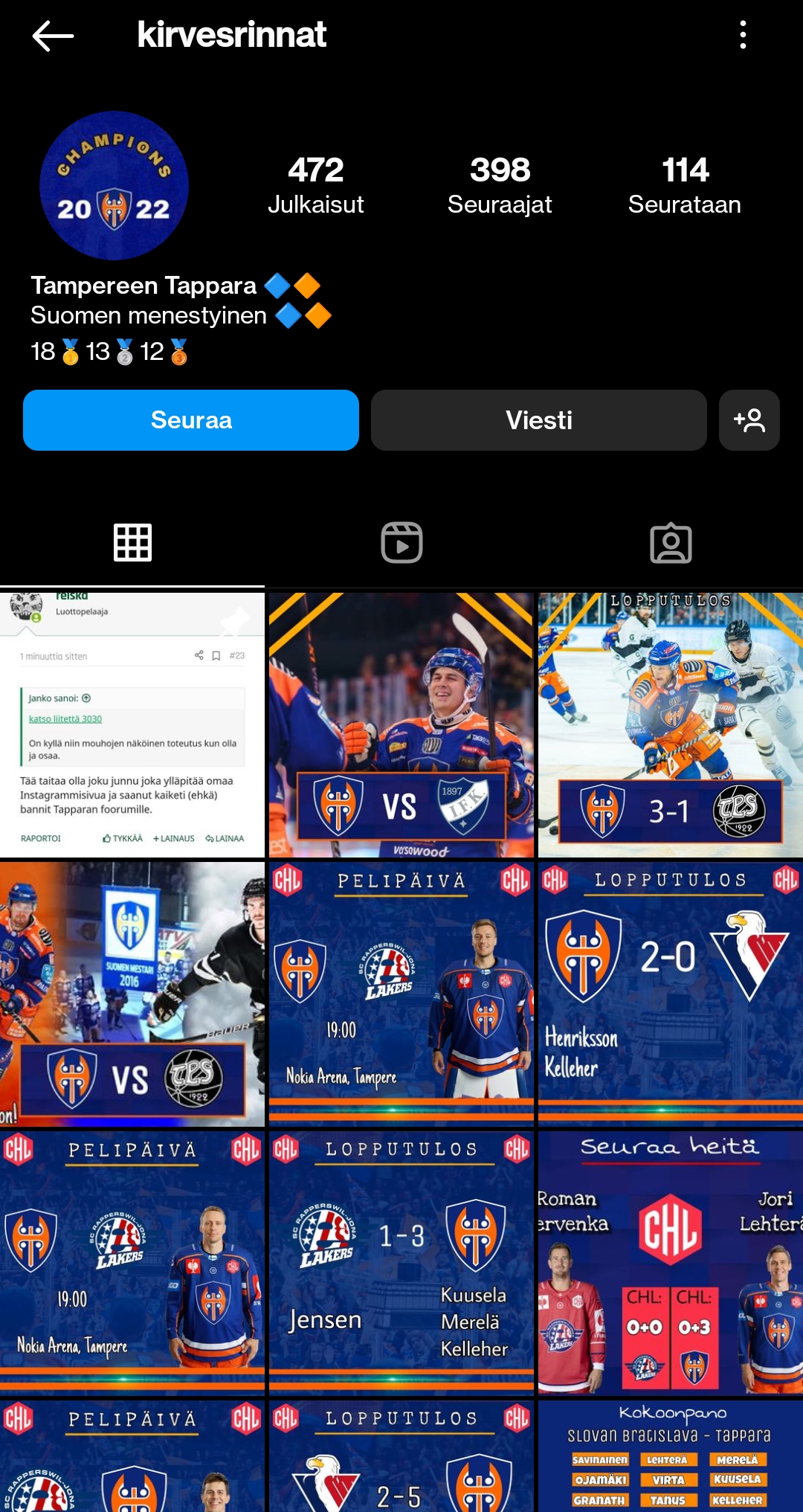Open the 114 Seurataan following list
This screenshot has height=1512, width=803.
[684, 184]
